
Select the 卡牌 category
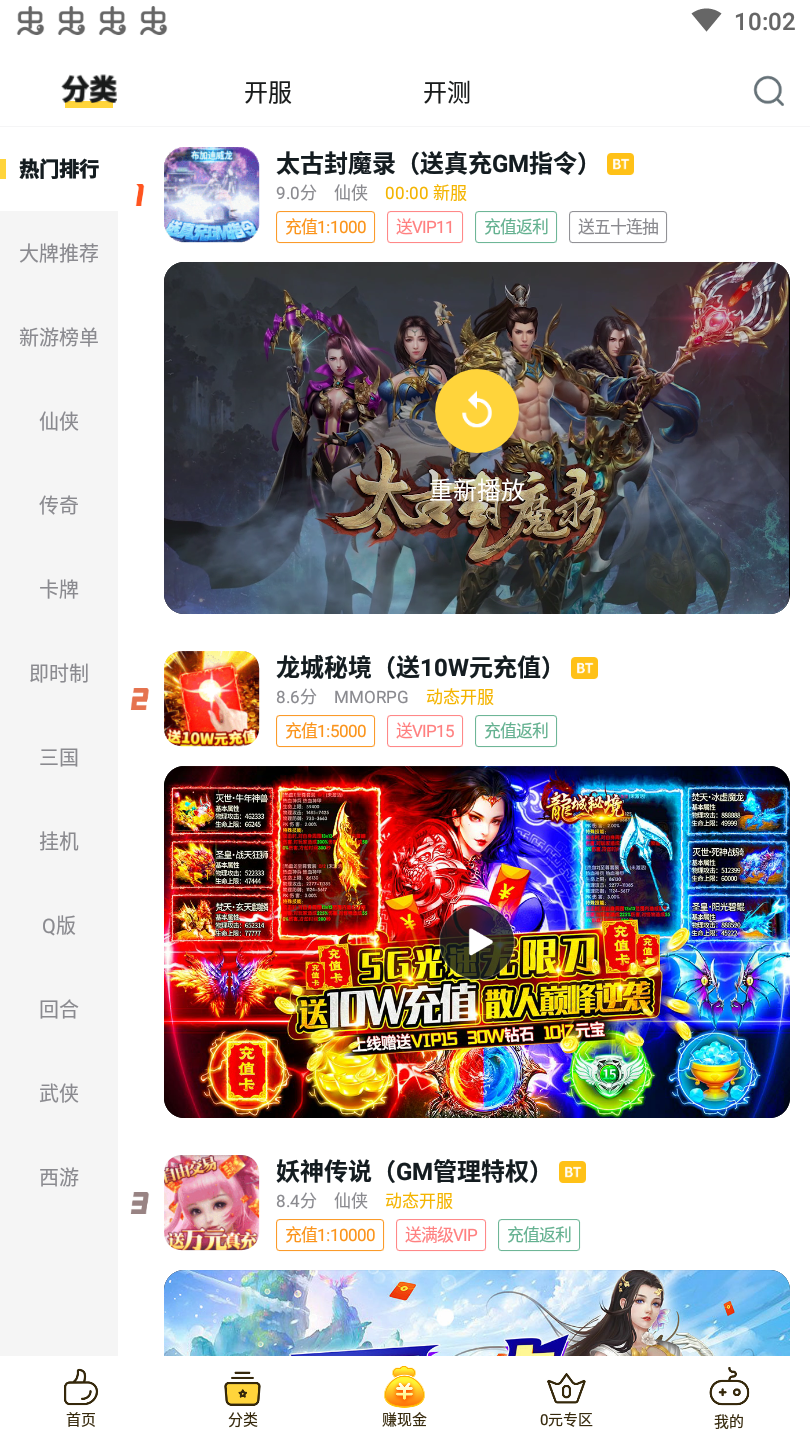tap(59, 590)
